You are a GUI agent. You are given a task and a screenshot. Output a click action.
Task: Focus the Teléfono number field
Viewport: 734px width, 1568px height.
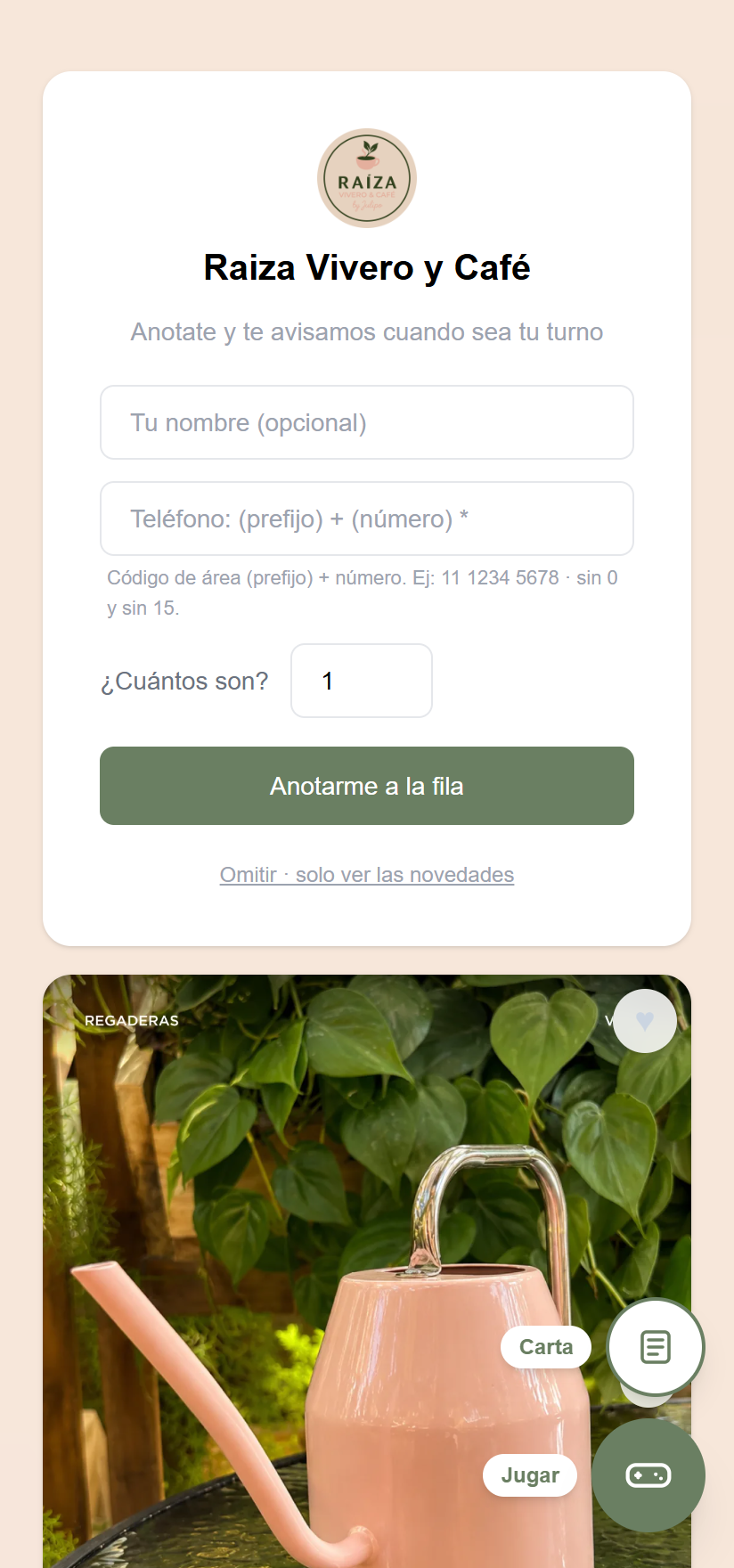pyautogui.click(x=367, y=519)
